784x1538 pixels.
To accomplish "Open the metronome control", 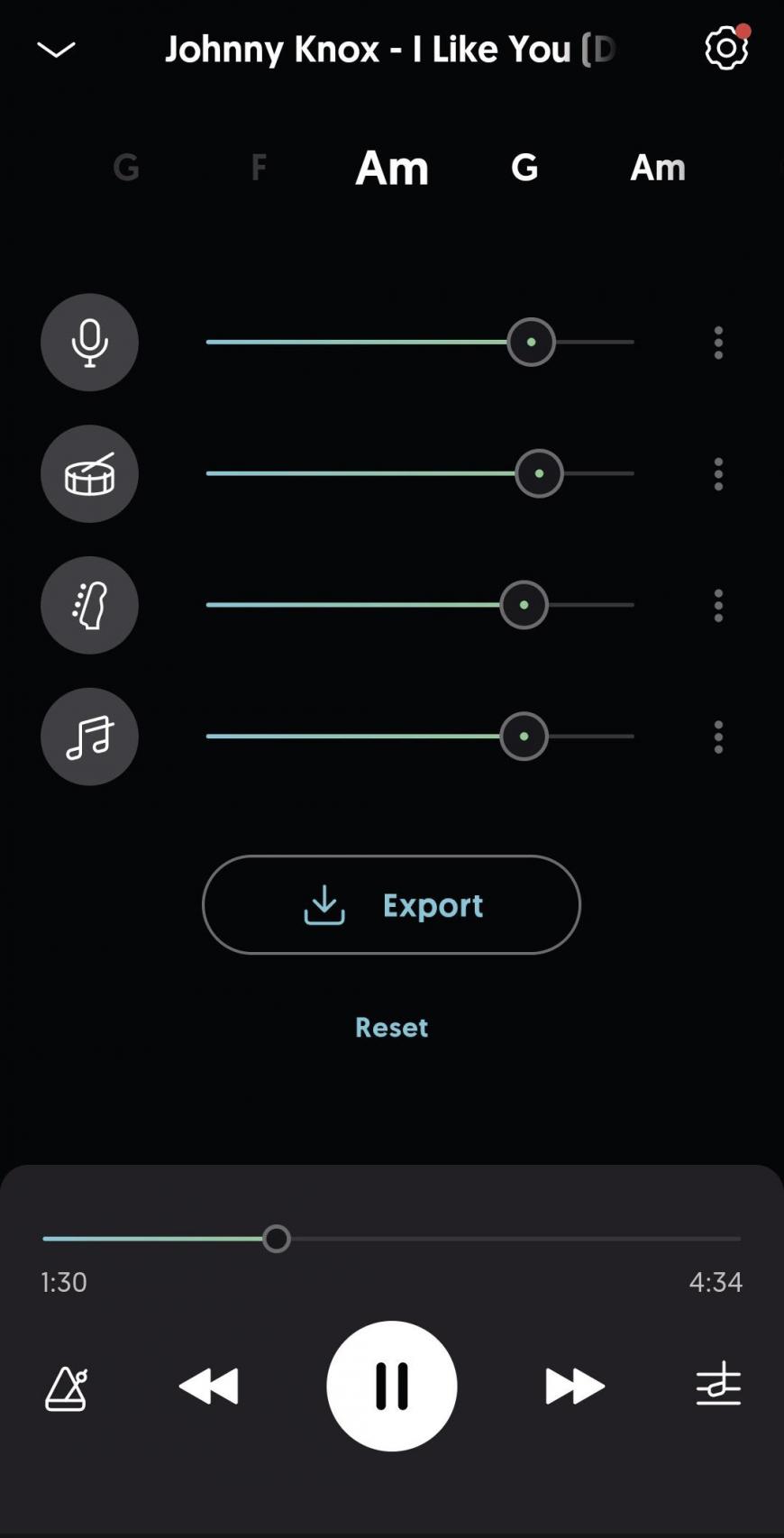I will 67,1387.
